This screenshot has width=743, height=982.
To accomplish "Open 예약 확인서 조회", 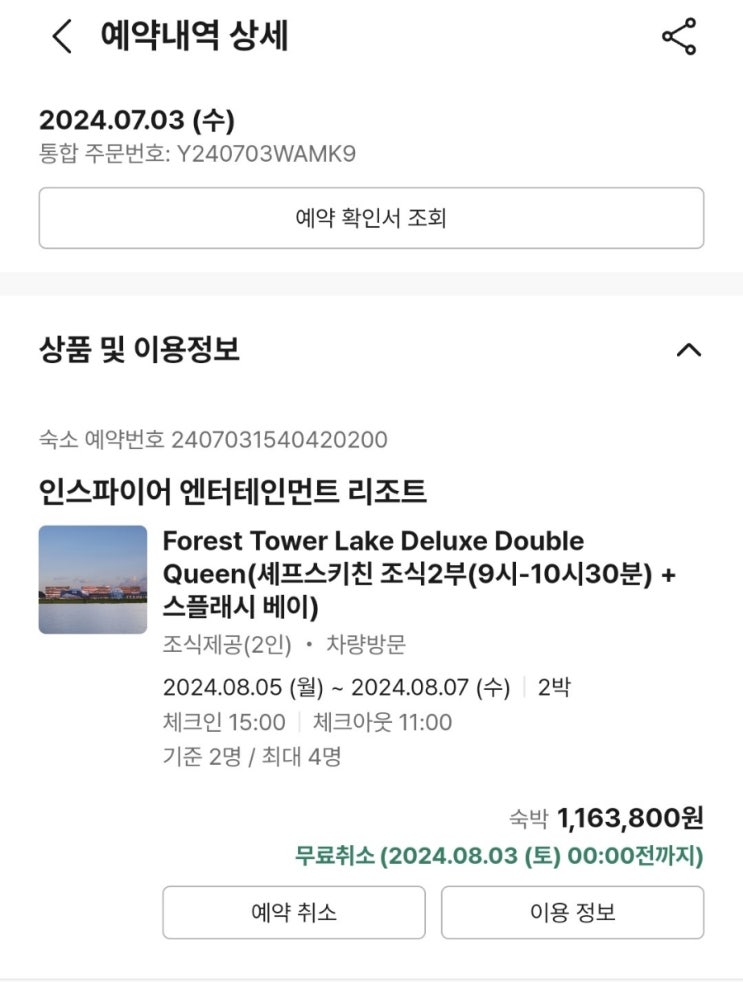I will coord(371,218).
